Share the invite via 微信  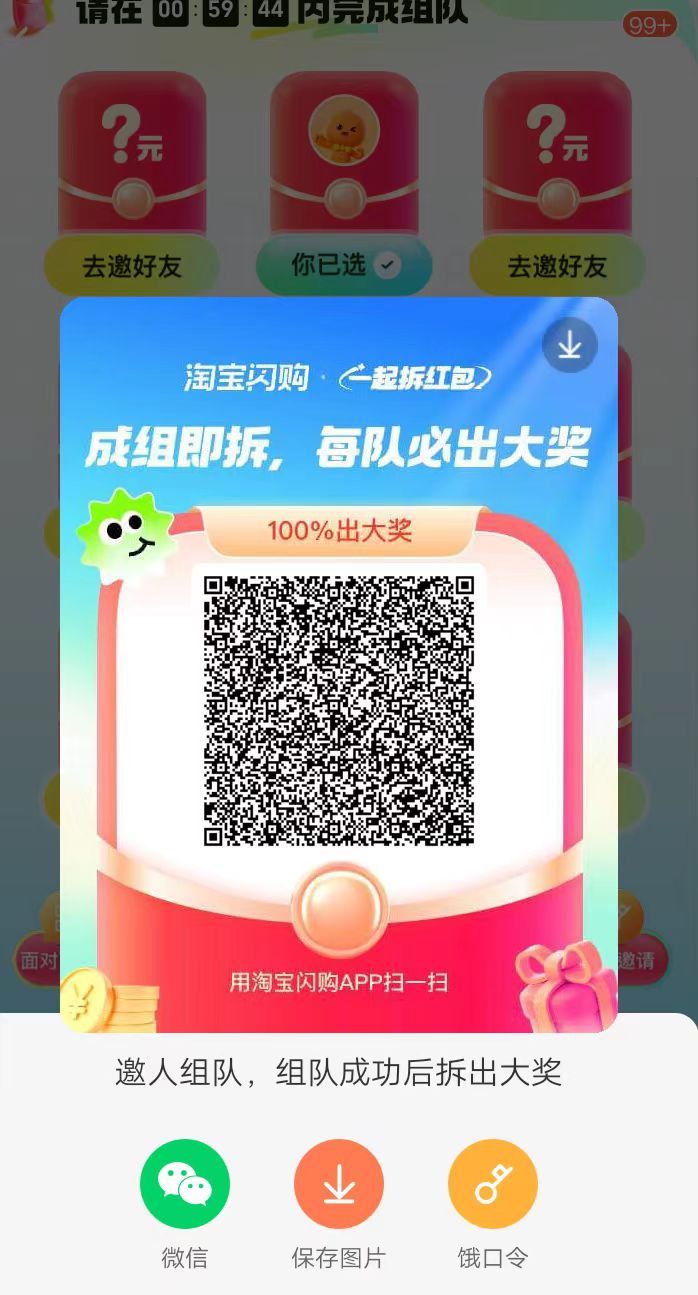click(185, 1184)
